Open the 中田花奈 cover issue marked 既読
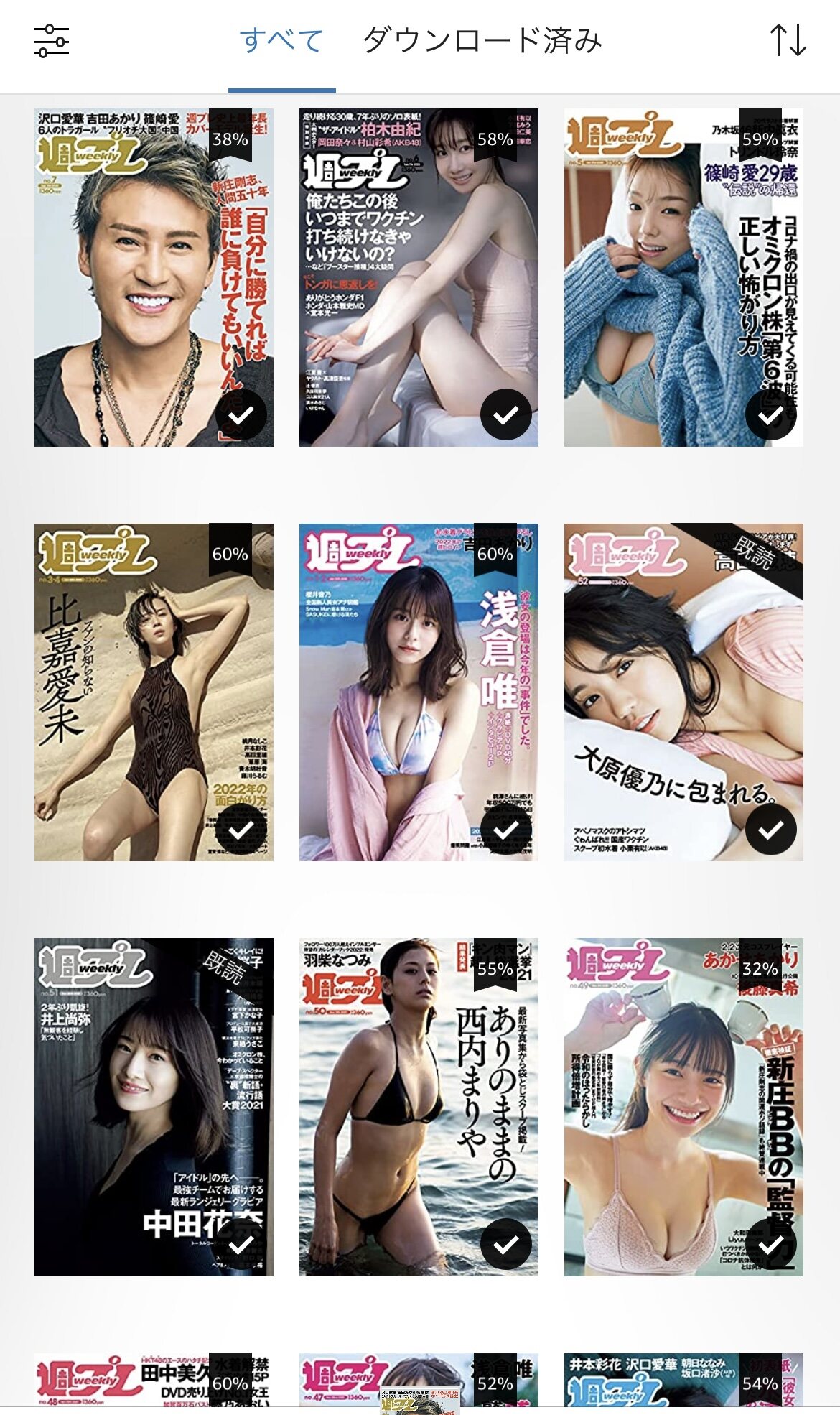The height and width of the screenshot is (1415, 840). coord(154,1107)
